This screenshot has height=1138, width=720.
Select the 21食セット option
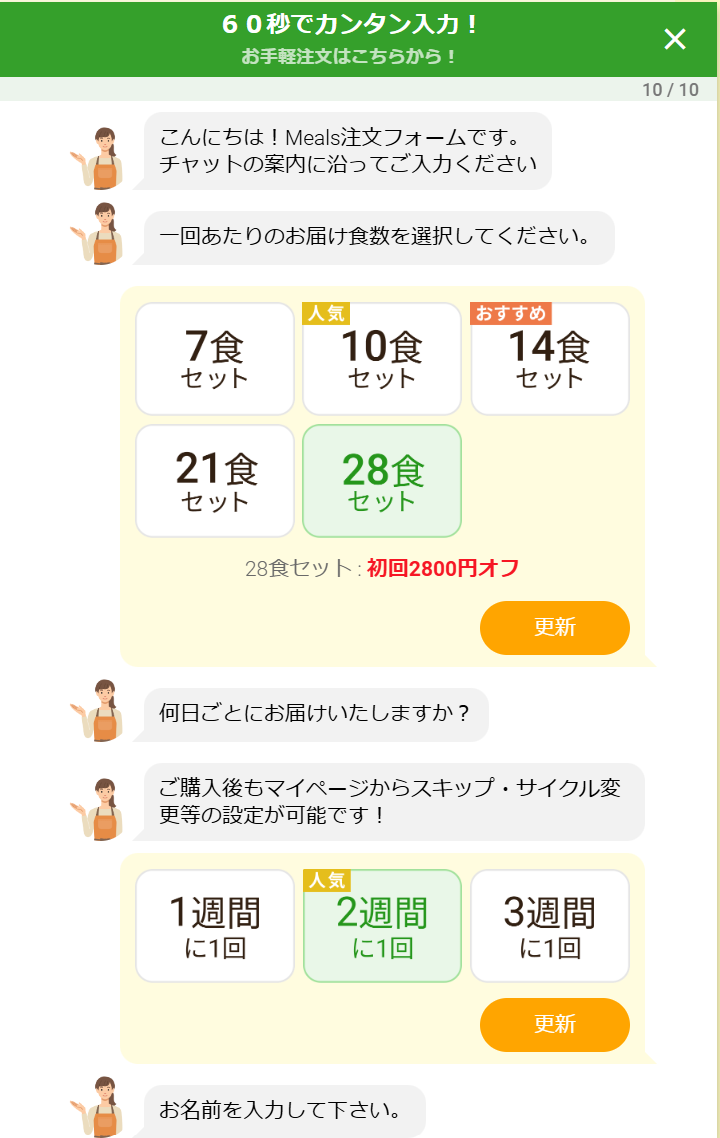coord(215,481)
